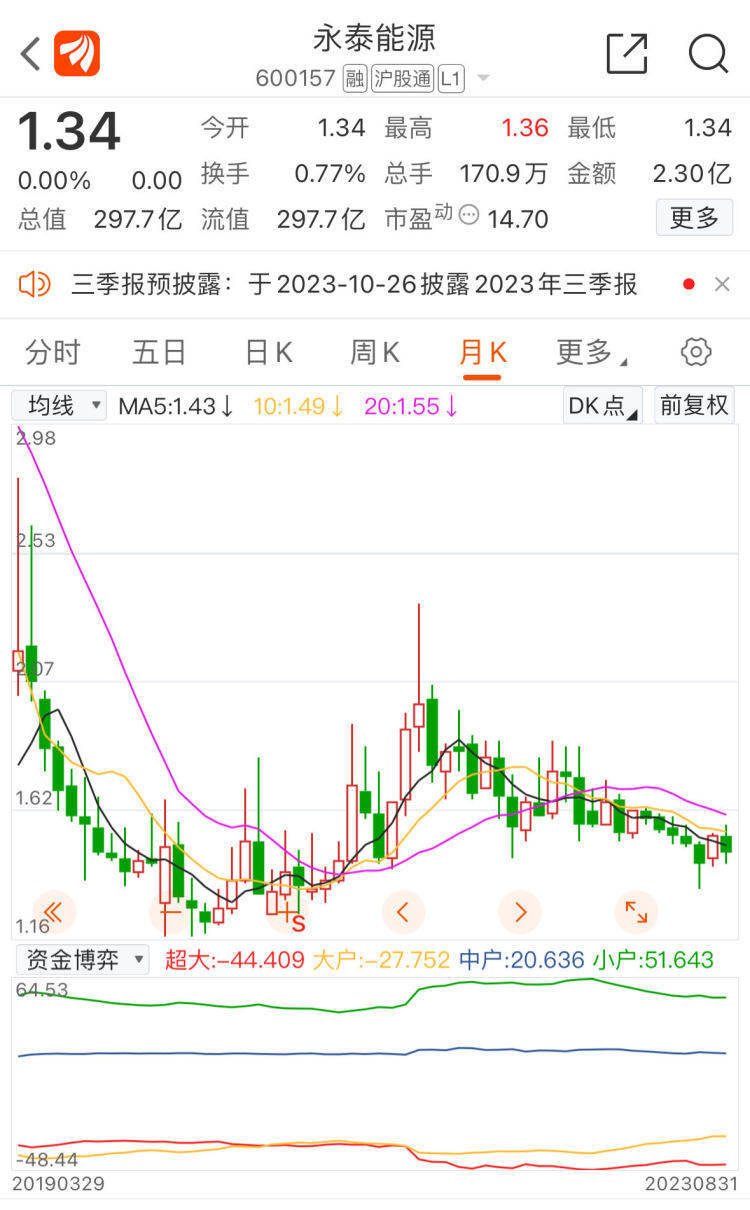Open chart settings gear
This screenshot has width=750, height=1210.
pyautogui.click(x=696, y=352)
